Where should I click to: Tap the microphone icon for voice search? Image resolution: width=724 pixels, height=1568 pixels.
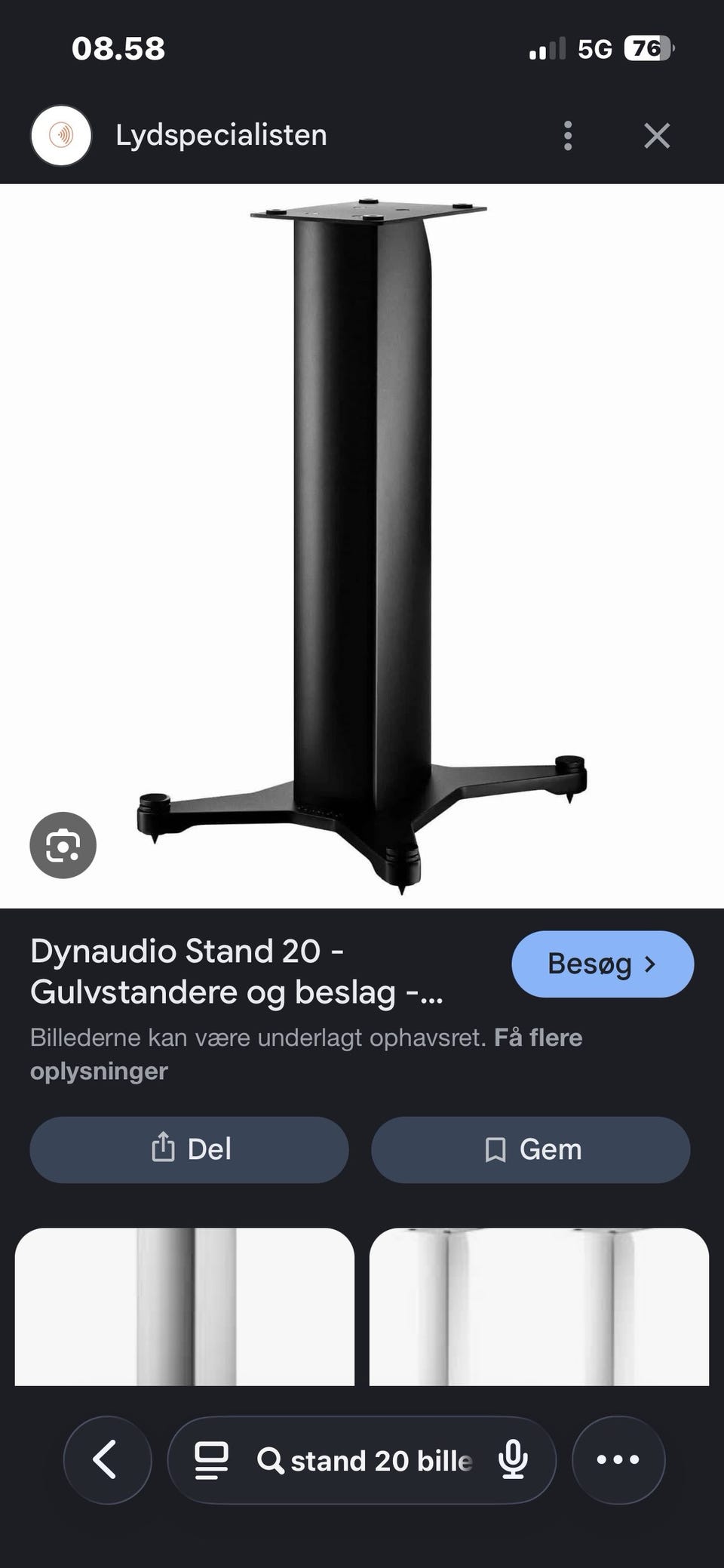tap(514, 1459)
